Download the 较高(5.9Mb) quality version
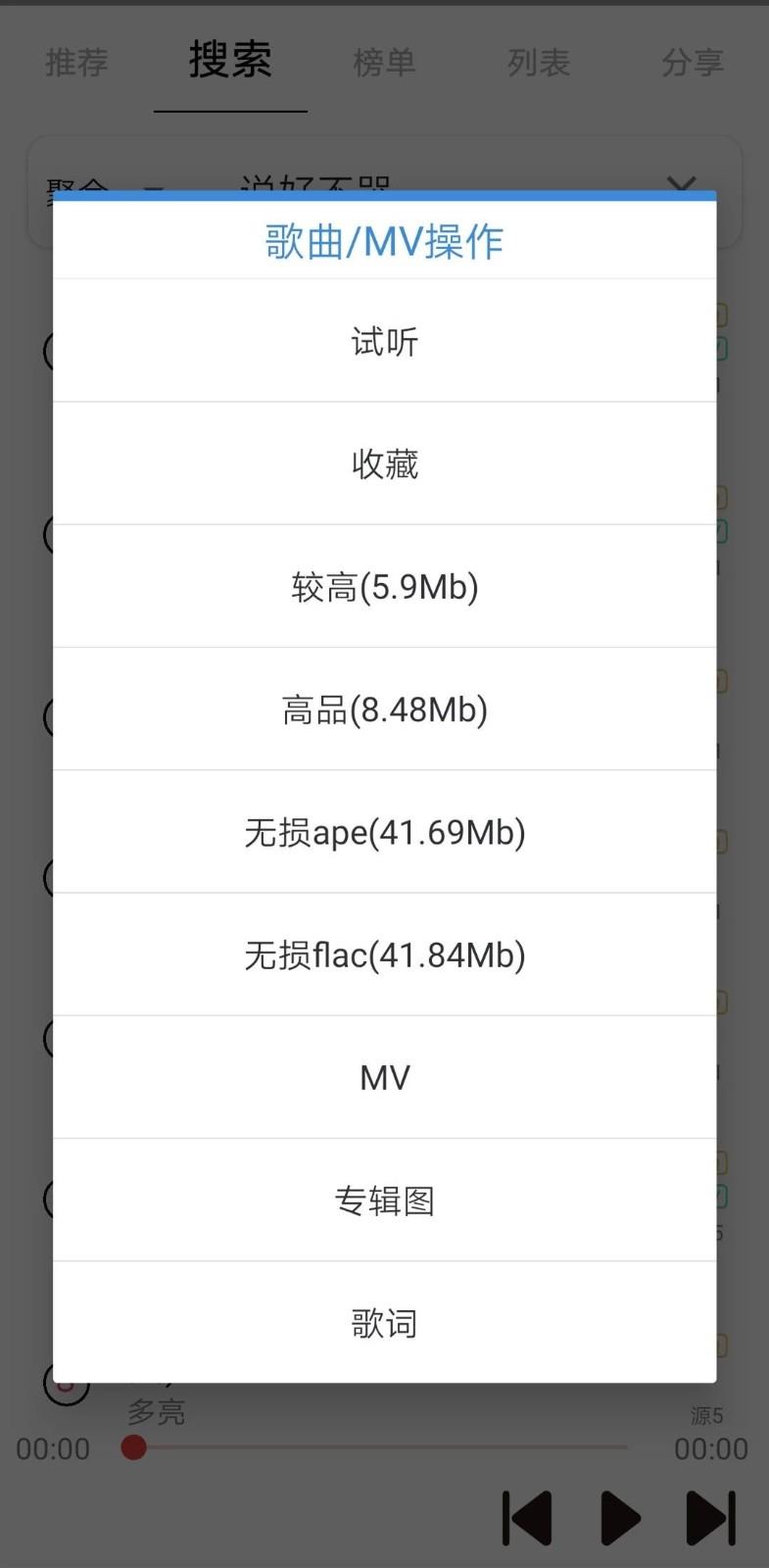 pyautogui.click(x=384, y=587)
